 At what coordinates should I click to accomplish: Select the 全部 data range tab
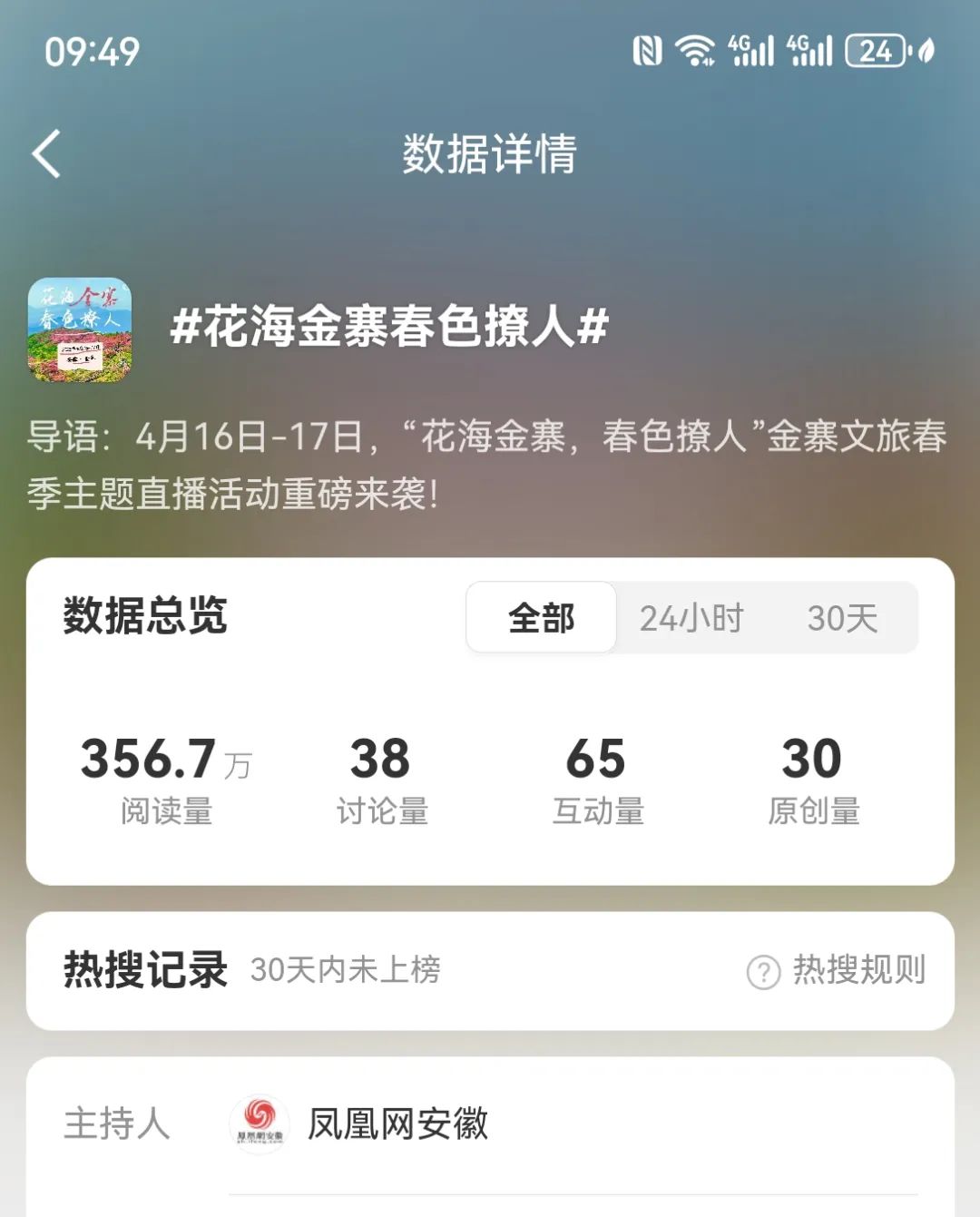(x=542, y=619)
